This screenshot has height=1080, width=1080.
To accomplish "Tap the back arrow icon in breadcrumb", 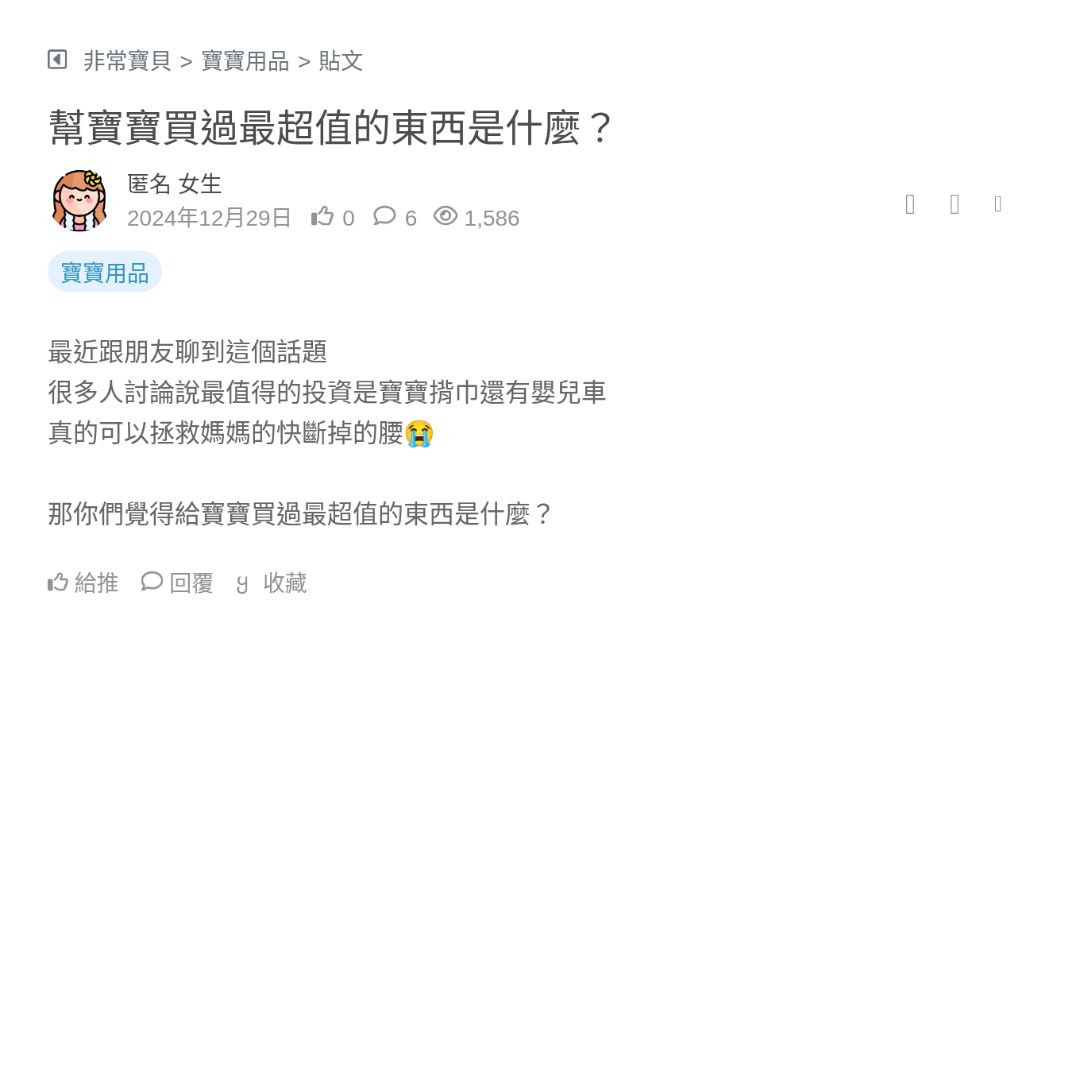I will 57,60.
